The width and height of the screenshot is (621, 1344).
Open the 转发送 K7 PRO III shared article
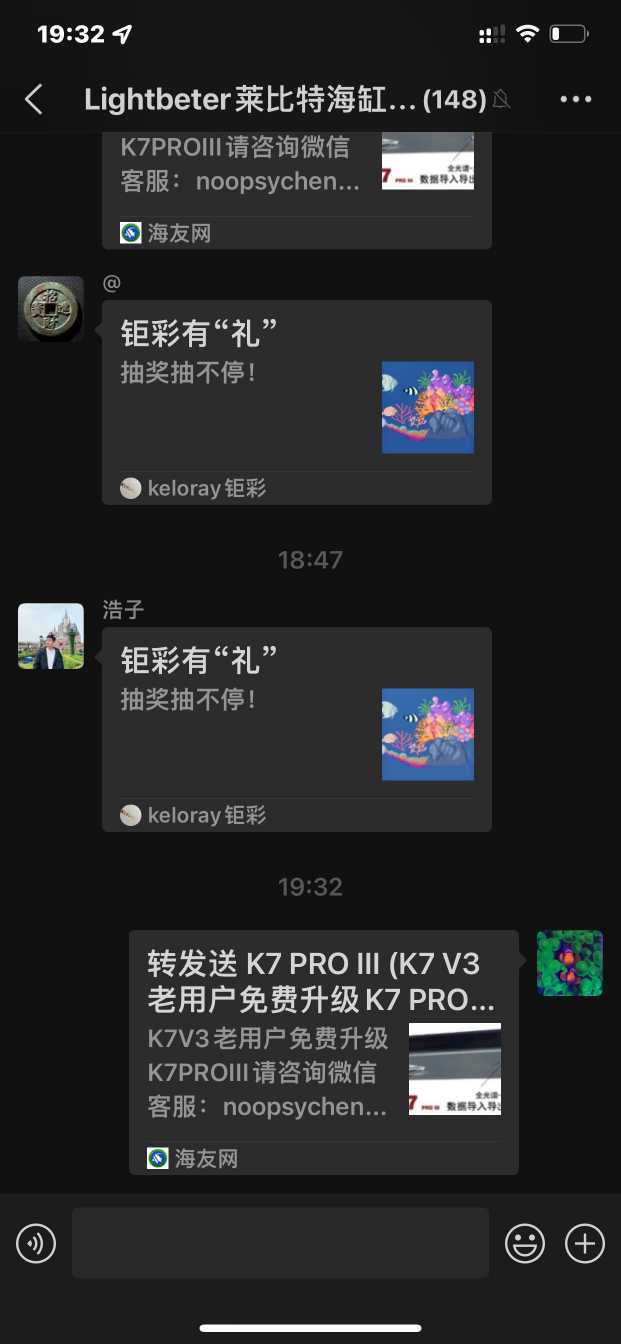[323, 1051]
